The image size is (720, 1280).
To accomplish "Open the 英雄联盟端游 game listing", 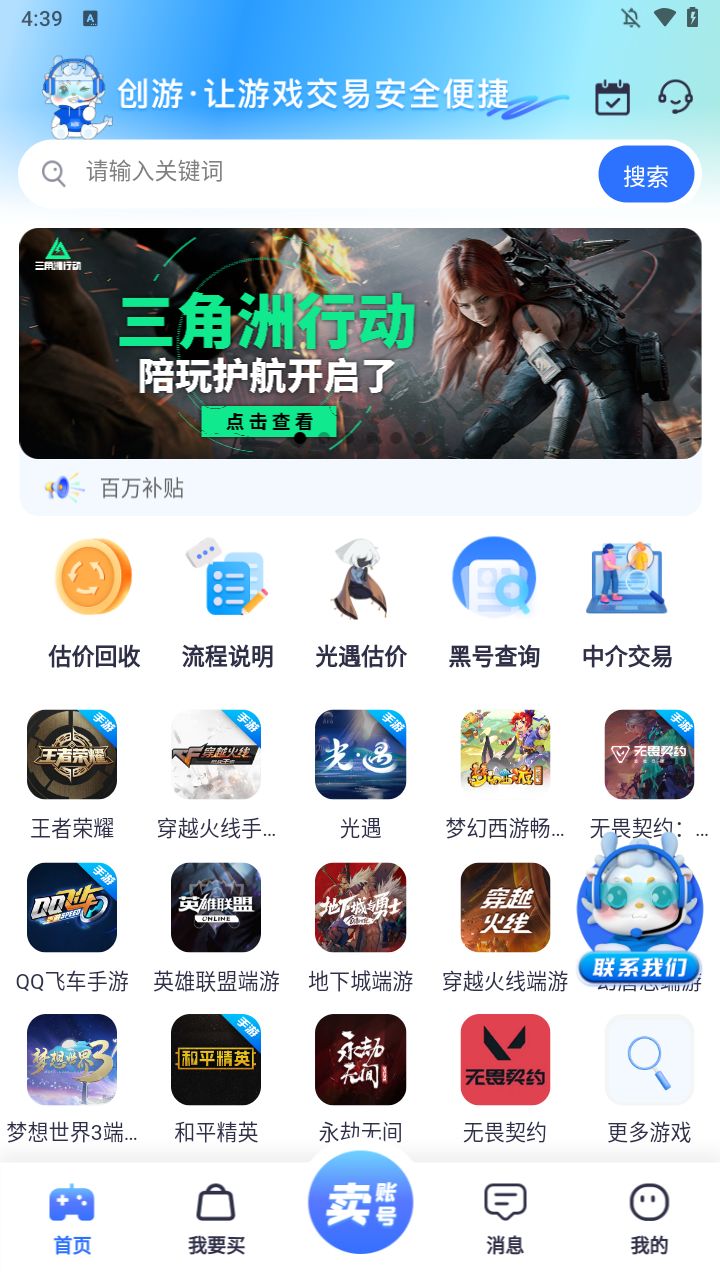I will pyautogui.click(x=216, y=907).
